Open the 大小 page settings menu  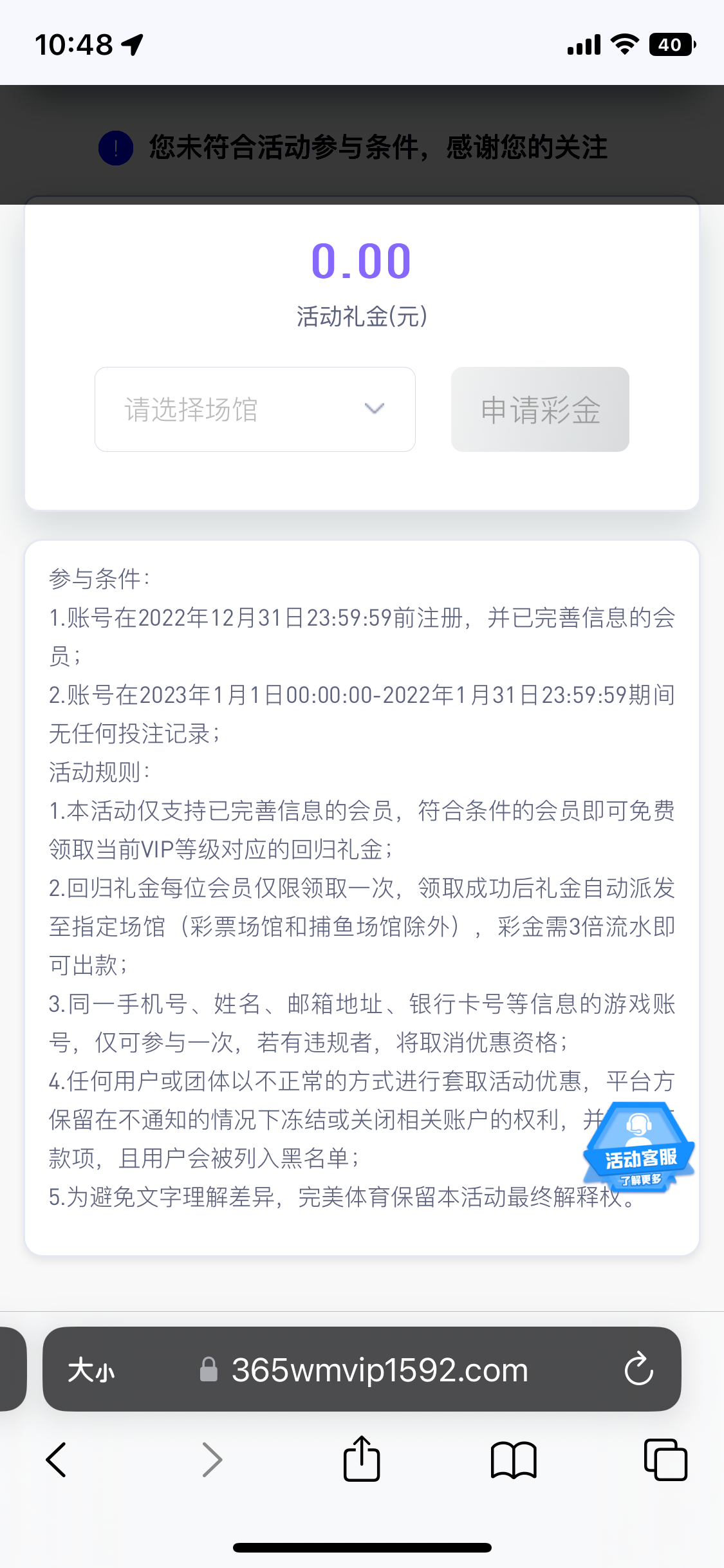click(x=91, y=1370)
